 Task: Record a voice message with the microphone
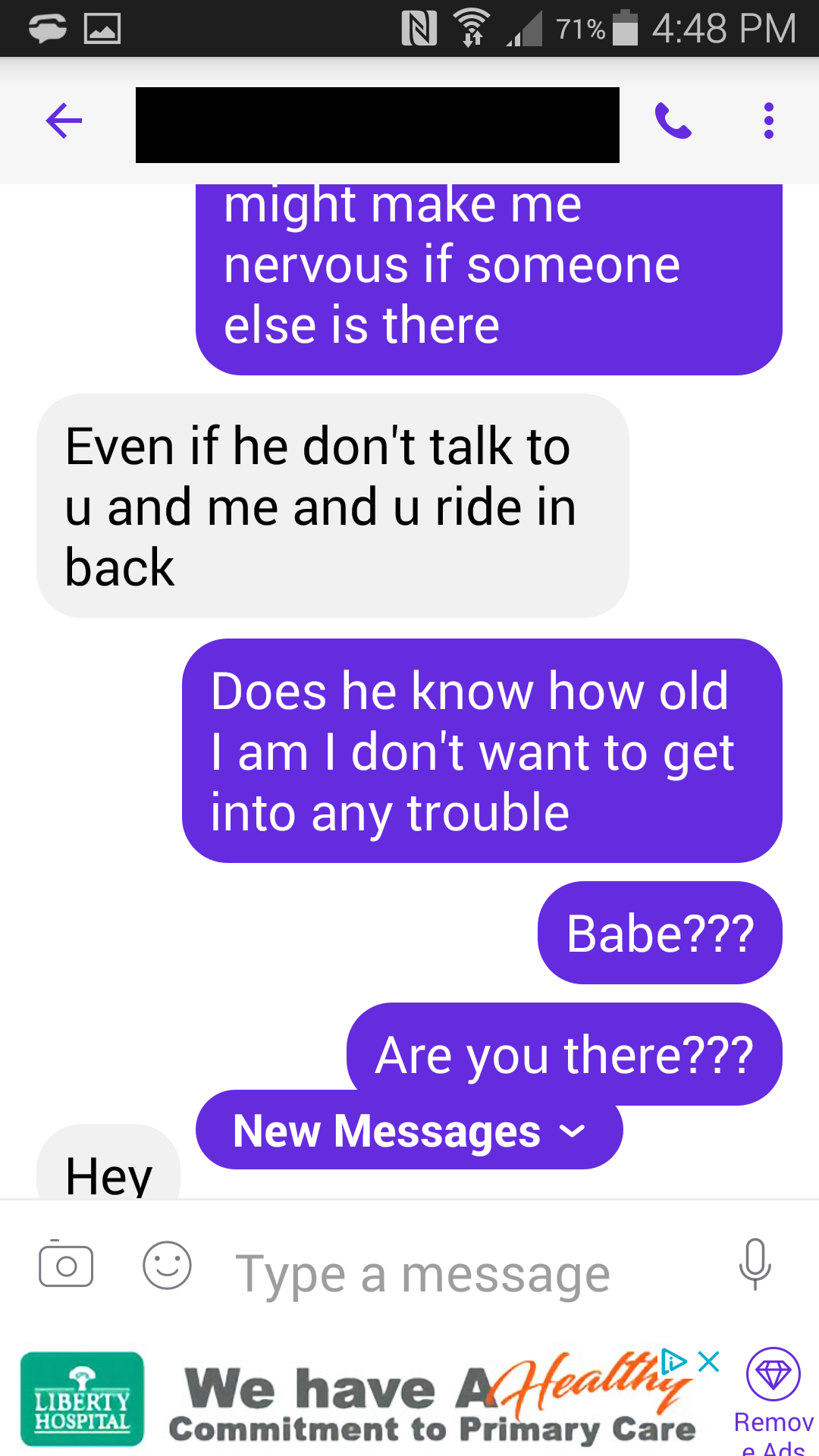(755, 1265)
